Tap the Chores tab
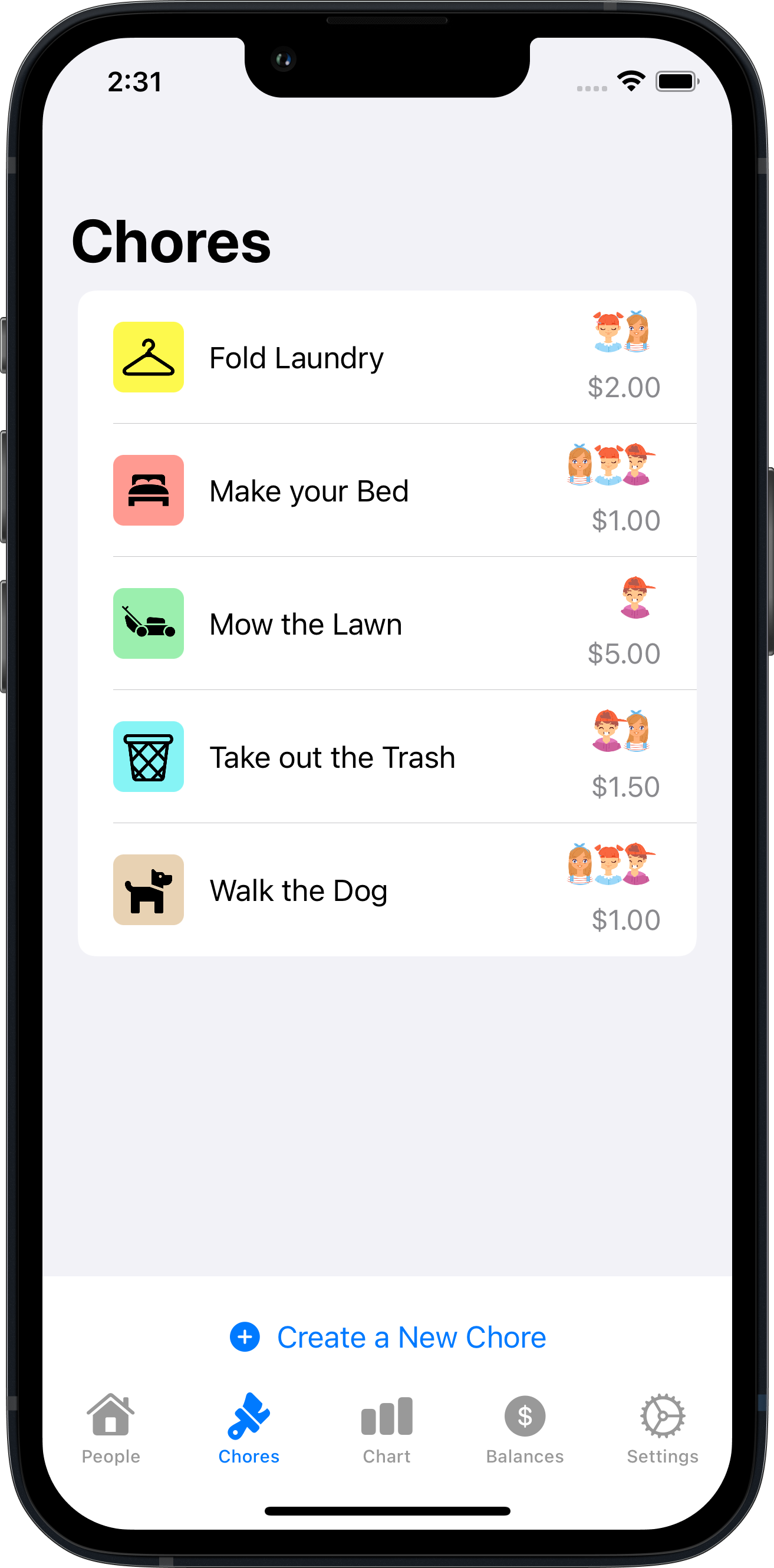This screenshot has height=1568, width=774. (248, 1428)
